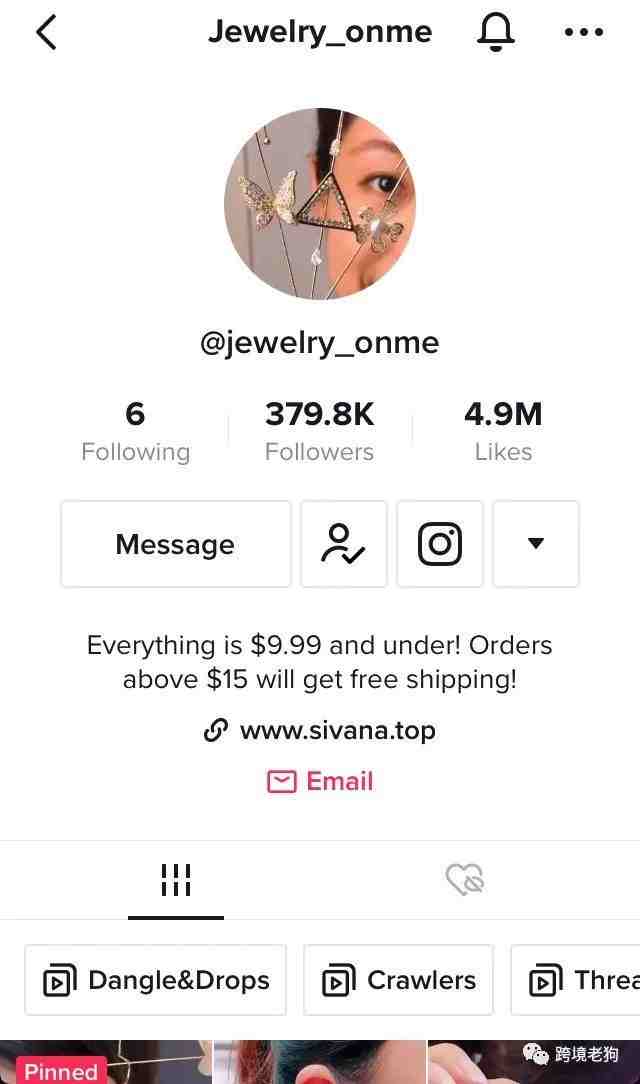Viewport: 640px width, 1084px height.
Task: Open the linked Instagram profile
Action: pyautogui.click(x=439, y=544)
